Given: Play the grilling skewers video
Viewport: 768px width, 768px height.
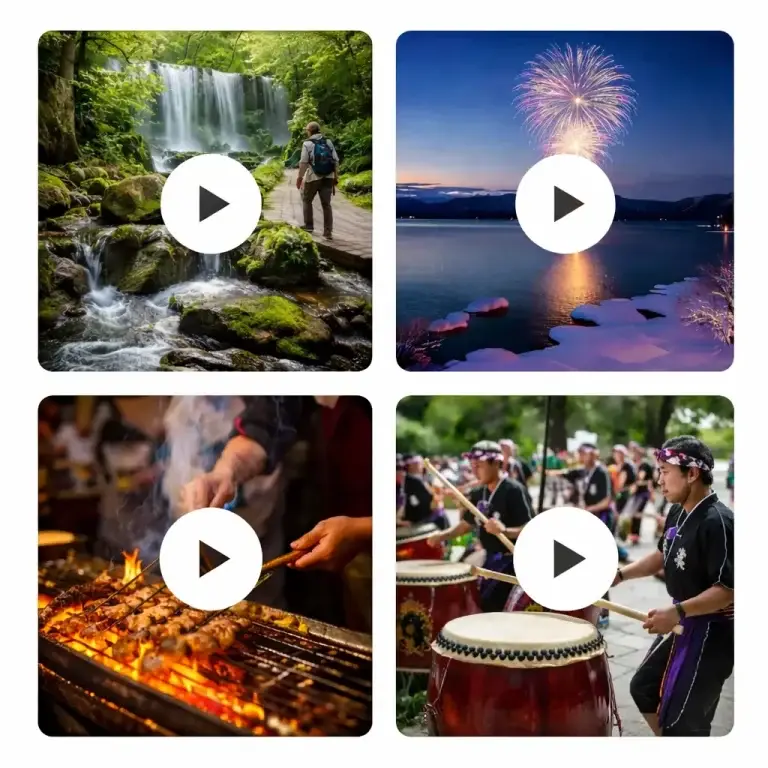Looking at the screenshot, I should tap(211, 558).
